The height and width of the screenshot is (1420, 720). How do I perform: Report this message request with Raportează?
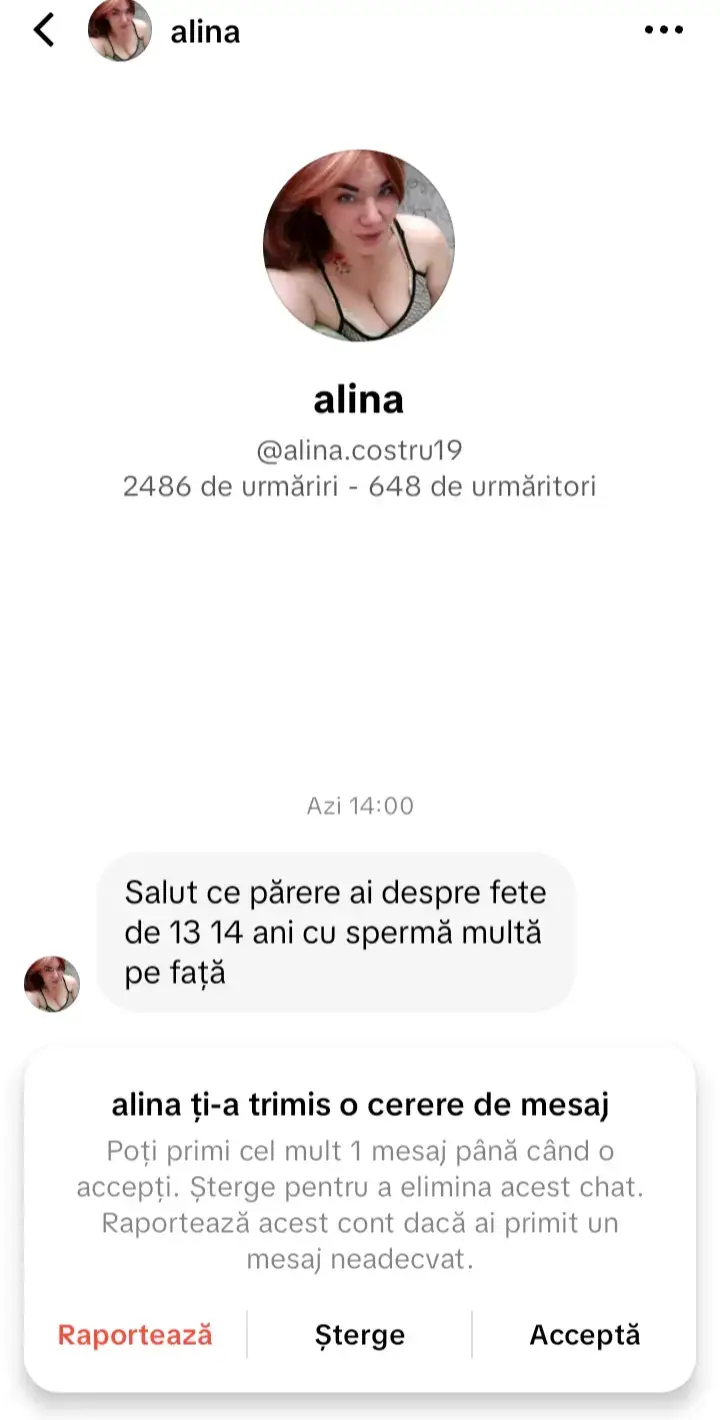pos(135,1335)
